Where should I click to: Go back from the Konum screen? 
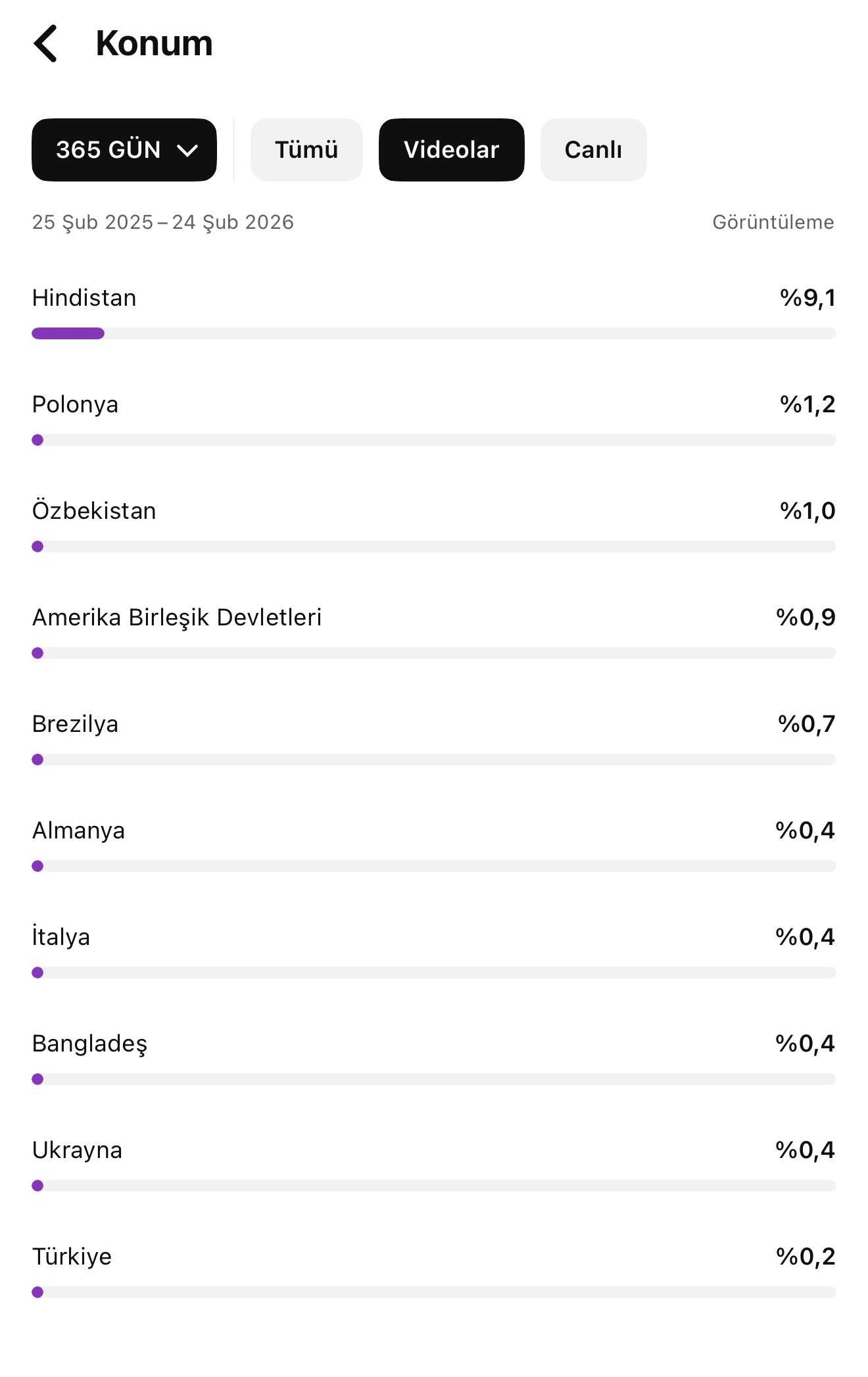[x=46, y=44]
